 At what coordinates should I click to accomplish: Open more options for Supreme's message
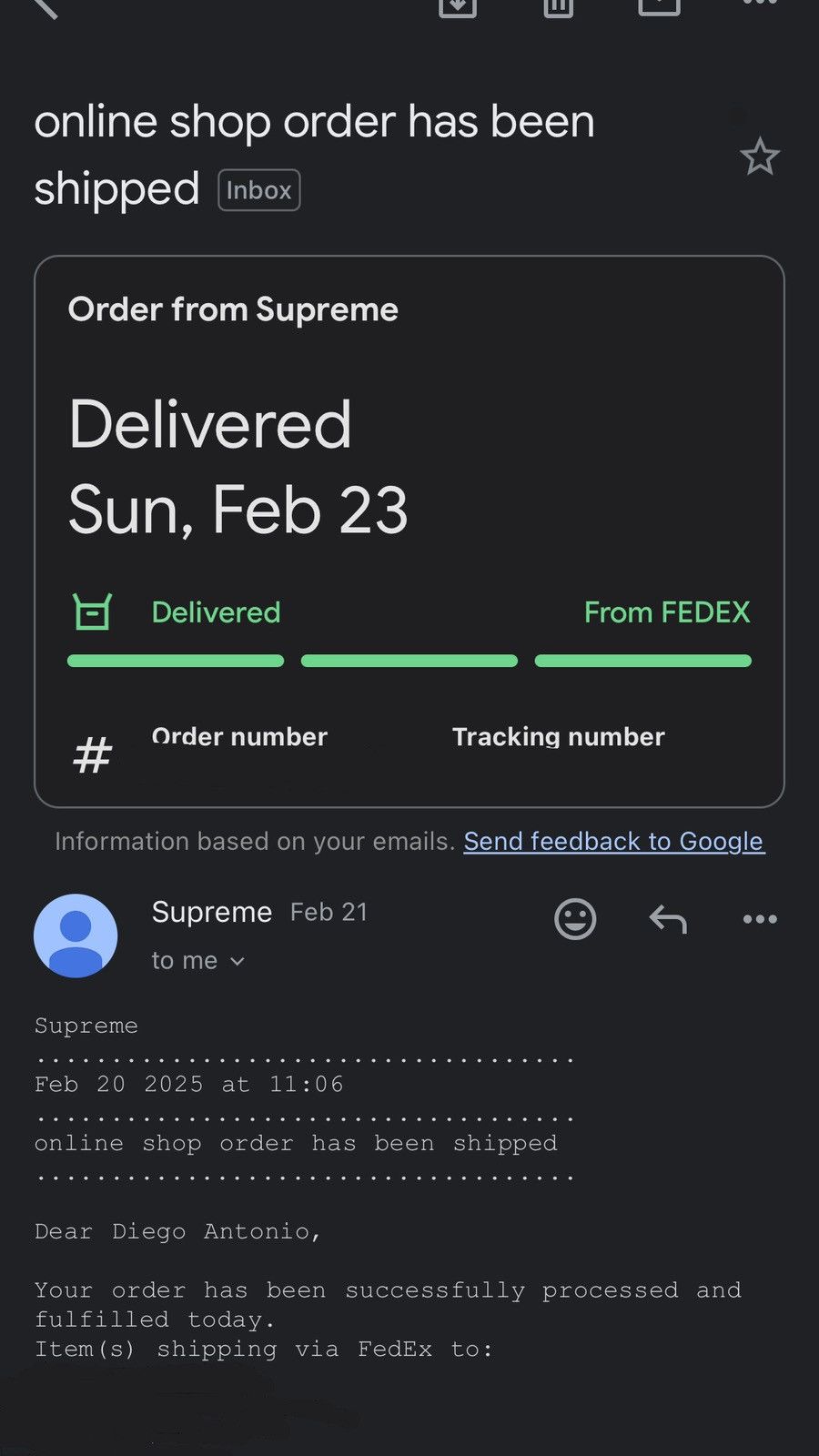760,919
